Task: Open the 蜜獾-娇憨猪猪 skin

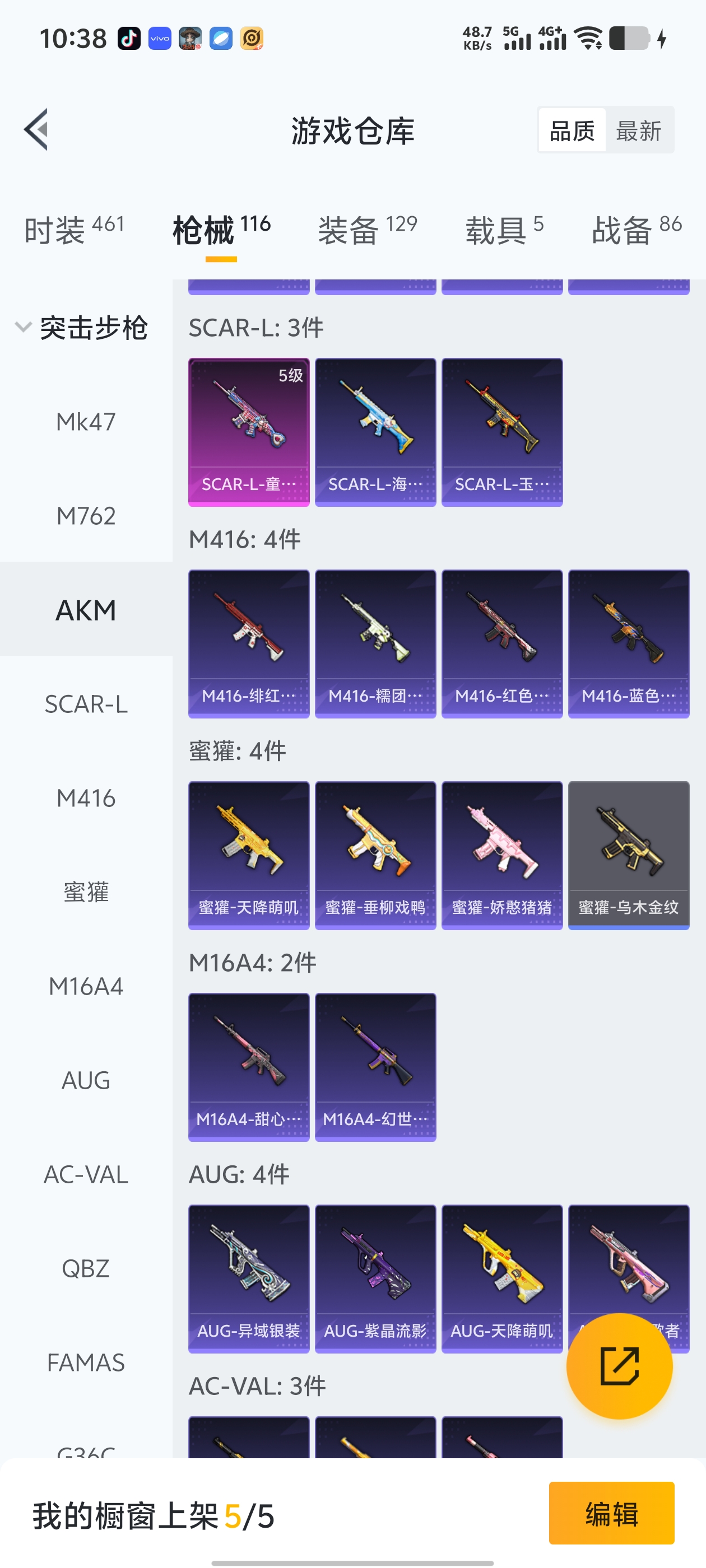Action: (x=502, y=855)
